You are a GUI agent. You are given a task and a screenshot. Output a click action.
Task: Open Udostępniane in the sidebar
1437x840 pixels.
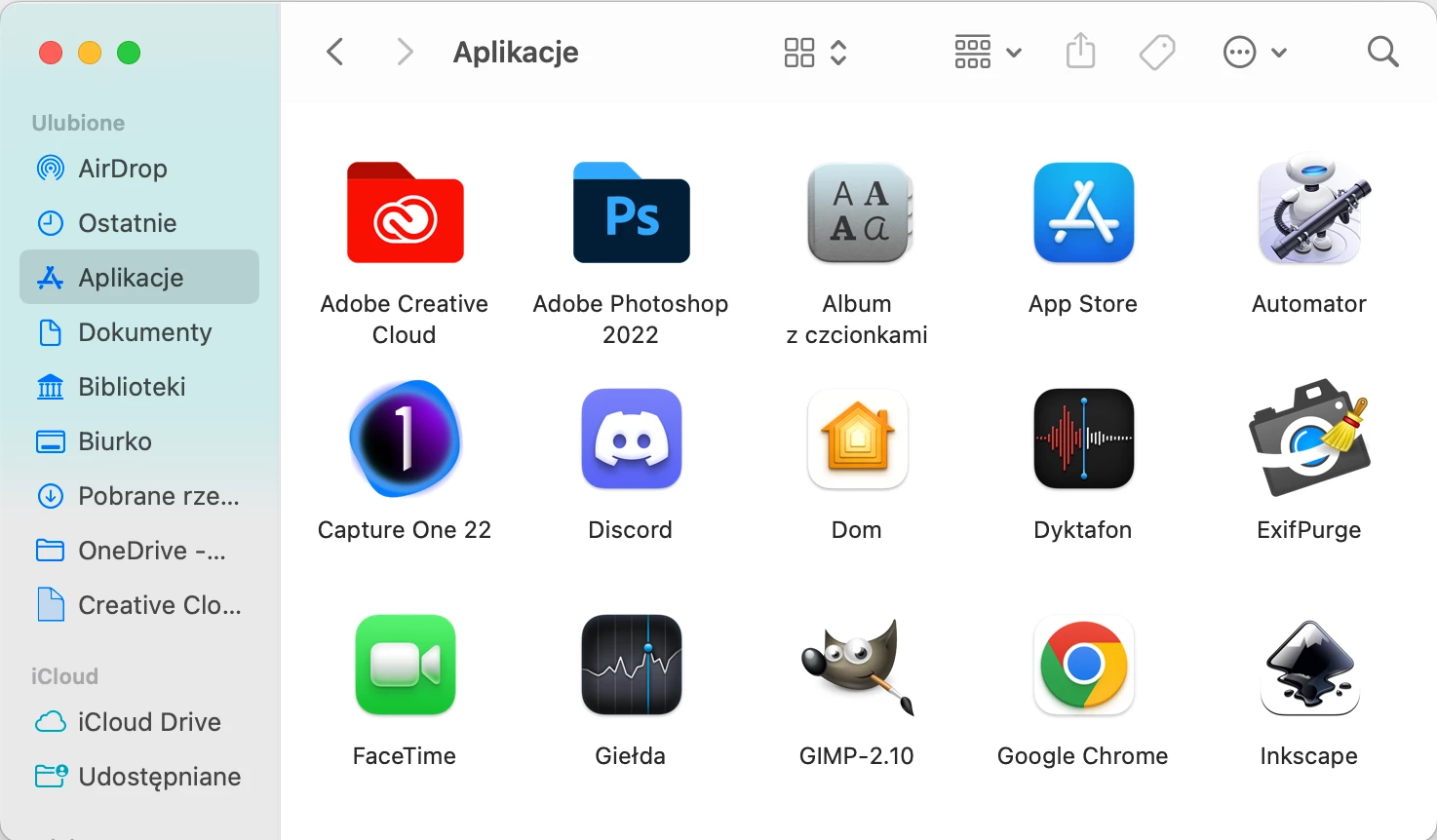pyautogui.click(x=159, y=777)
